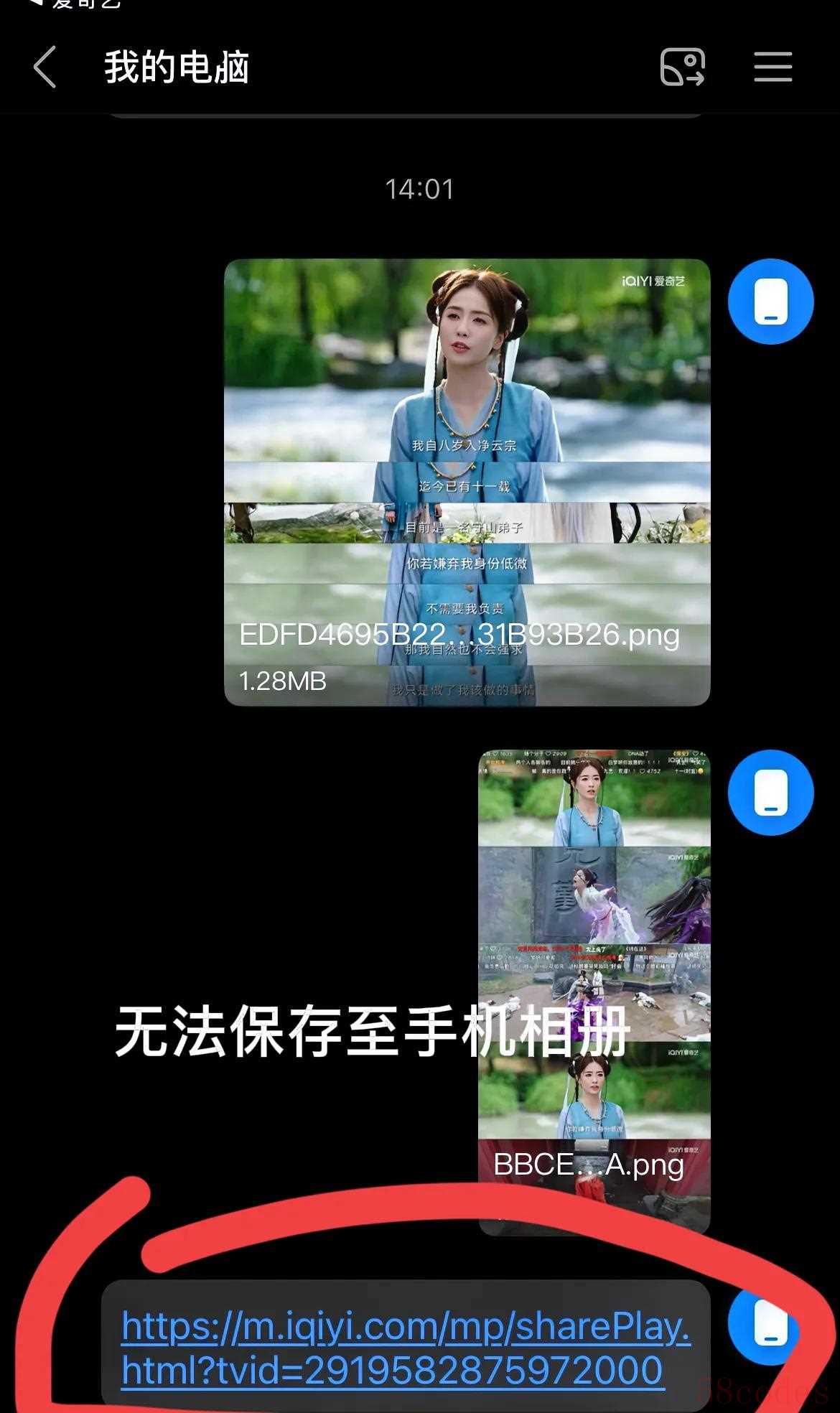Screen dimensions: 840x1413
Task: Open the EDFD4695B22…31B93B26.png image file
Action: click(467, 481)
